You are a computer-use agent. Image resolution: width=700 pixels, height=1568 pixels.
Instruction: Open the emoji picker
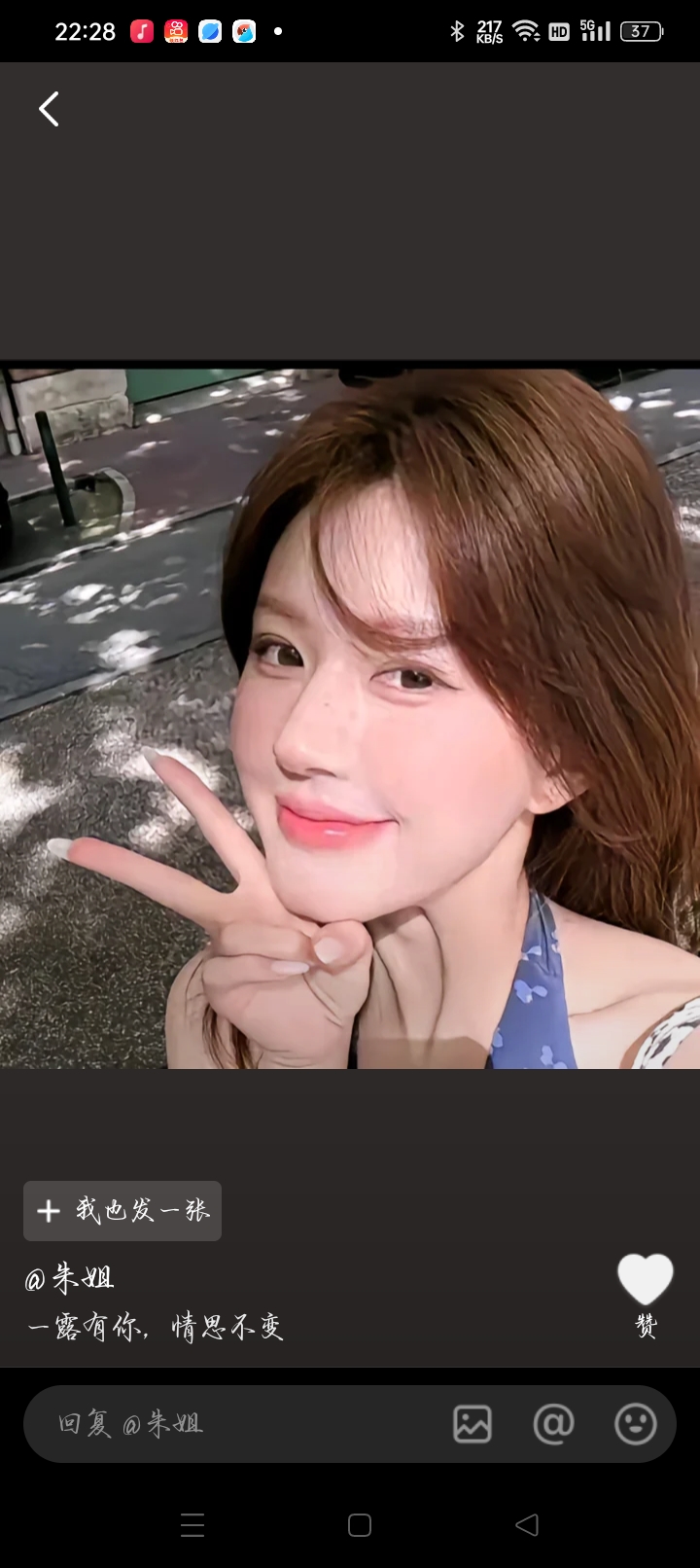pos(636,1424)
